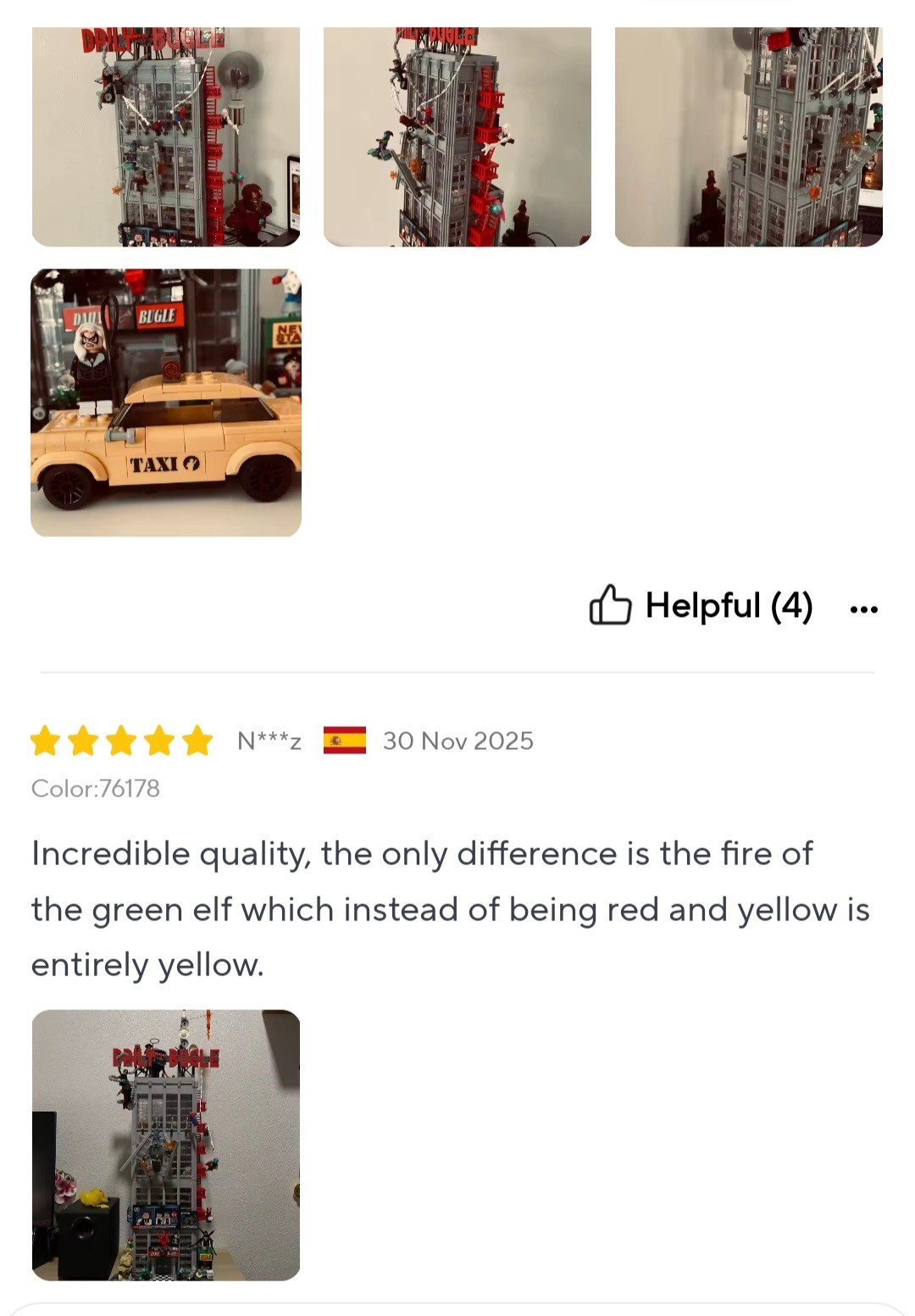
Task: Open the first tower photo showing a lamp
Action: tap(166, 137)
